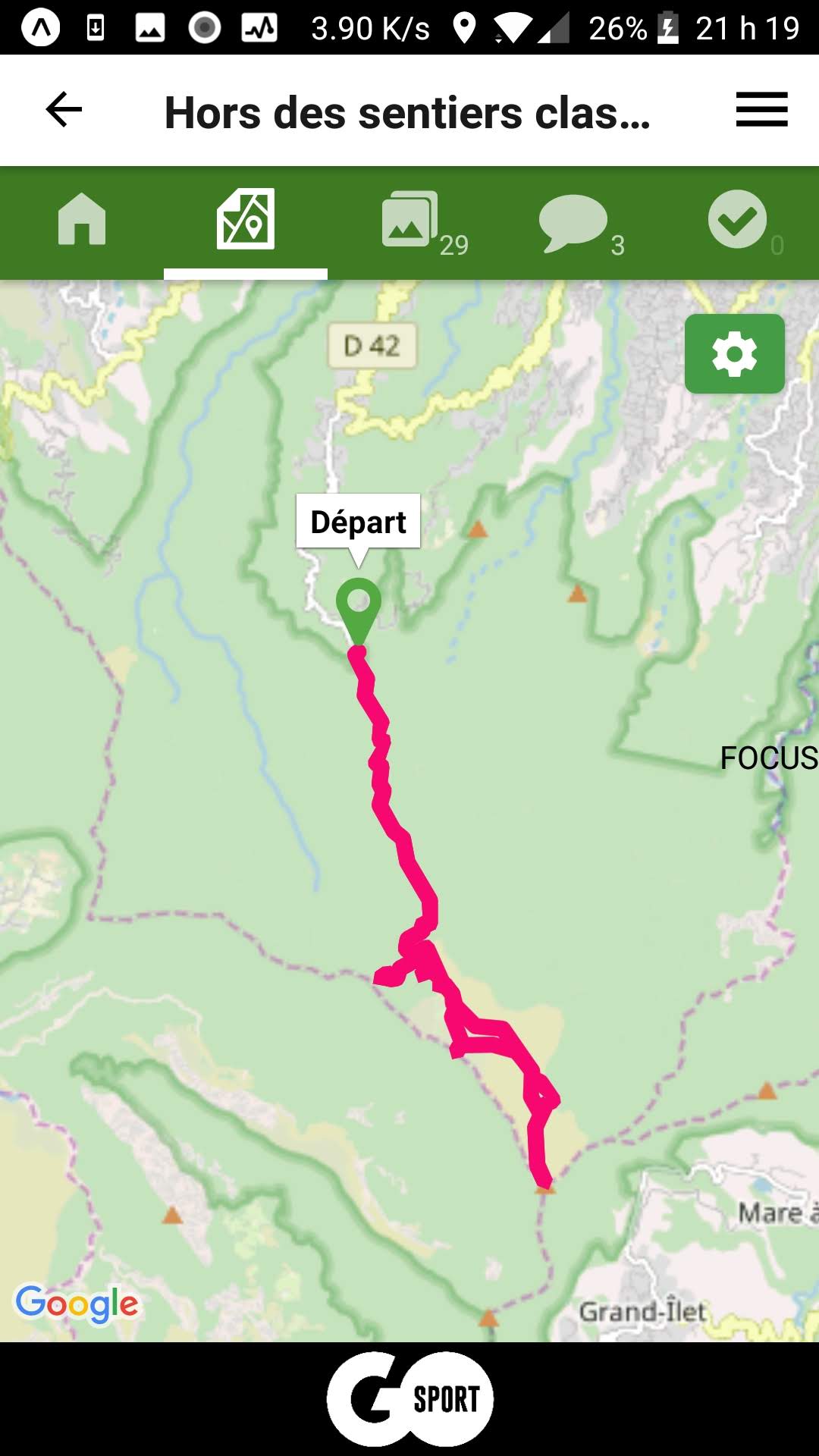Go back using the arrow icon
Viewport: 819px width, 1456px height.
point(64,110)
